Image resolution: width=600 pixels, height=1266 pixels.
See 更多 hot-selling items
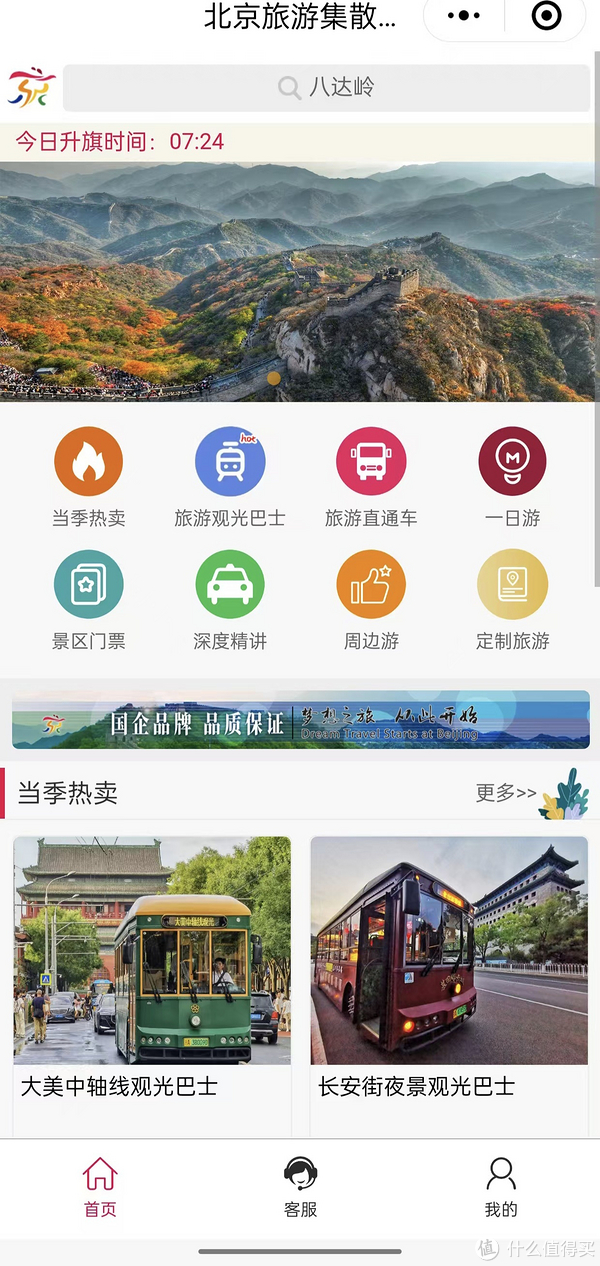coord(506,793)
